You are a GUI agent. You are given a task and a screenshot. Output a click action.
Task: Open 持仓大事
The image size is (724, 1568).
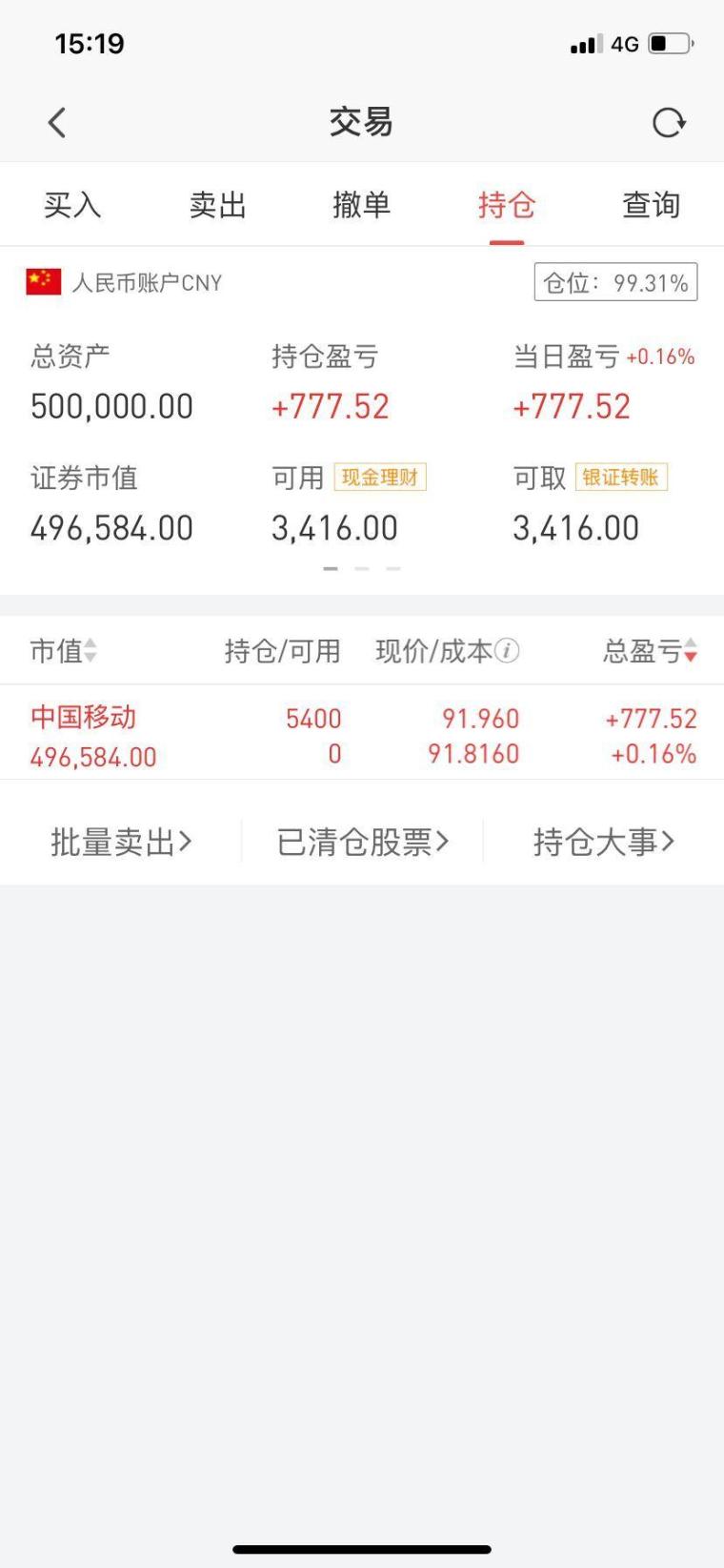(604, 842)
